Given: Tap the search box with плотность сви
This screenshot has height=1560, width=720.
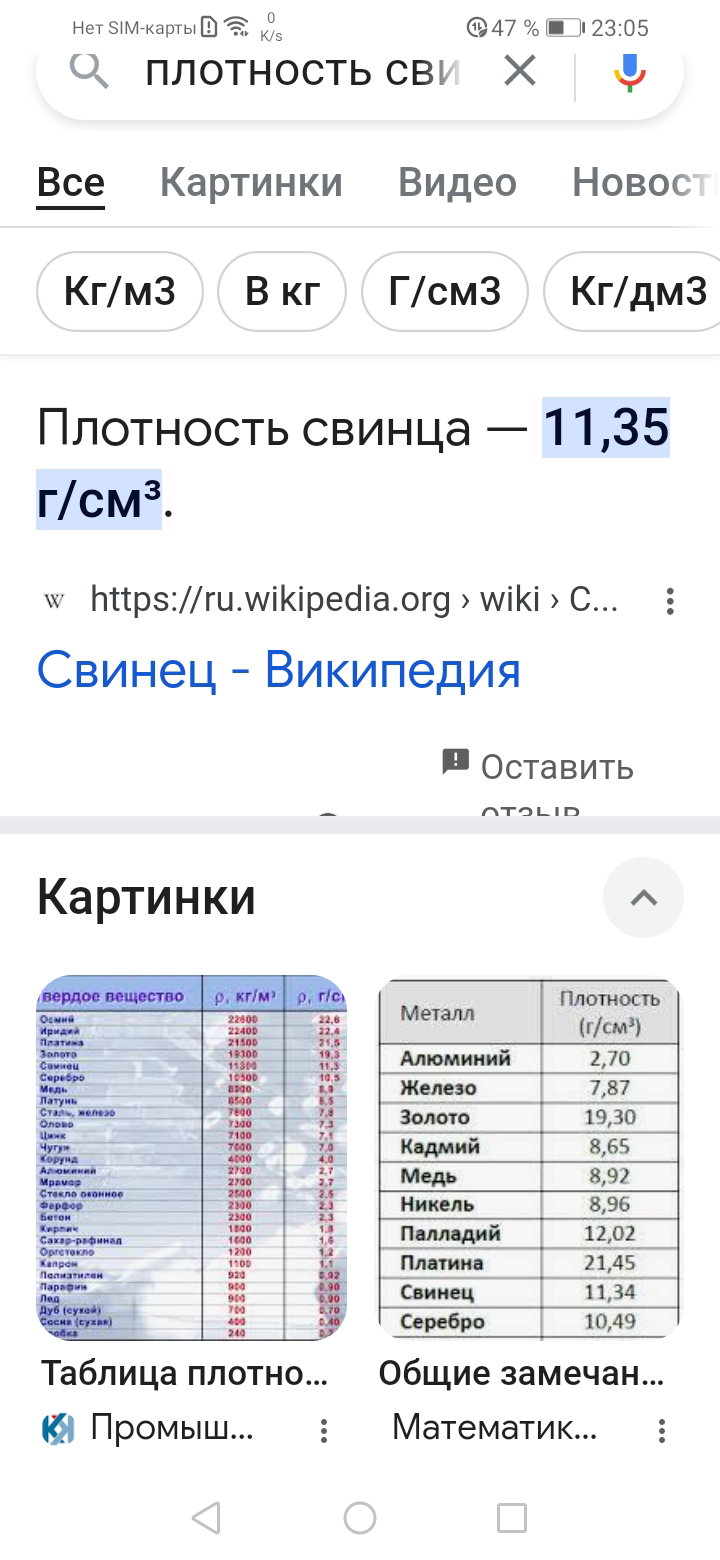Looking at the screenshot, I should (302, 71).
